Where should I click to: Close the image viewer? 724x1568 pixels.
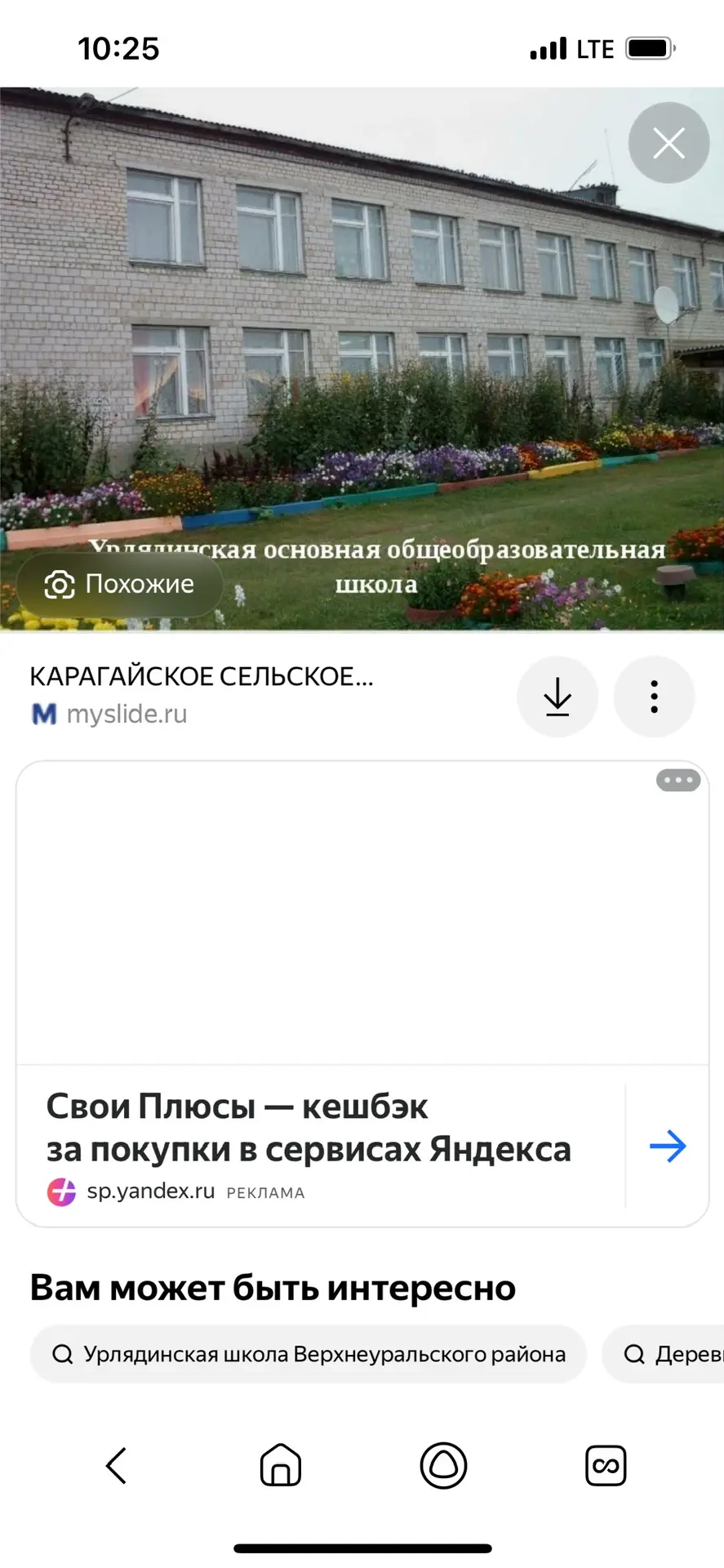tap(668, 144)
